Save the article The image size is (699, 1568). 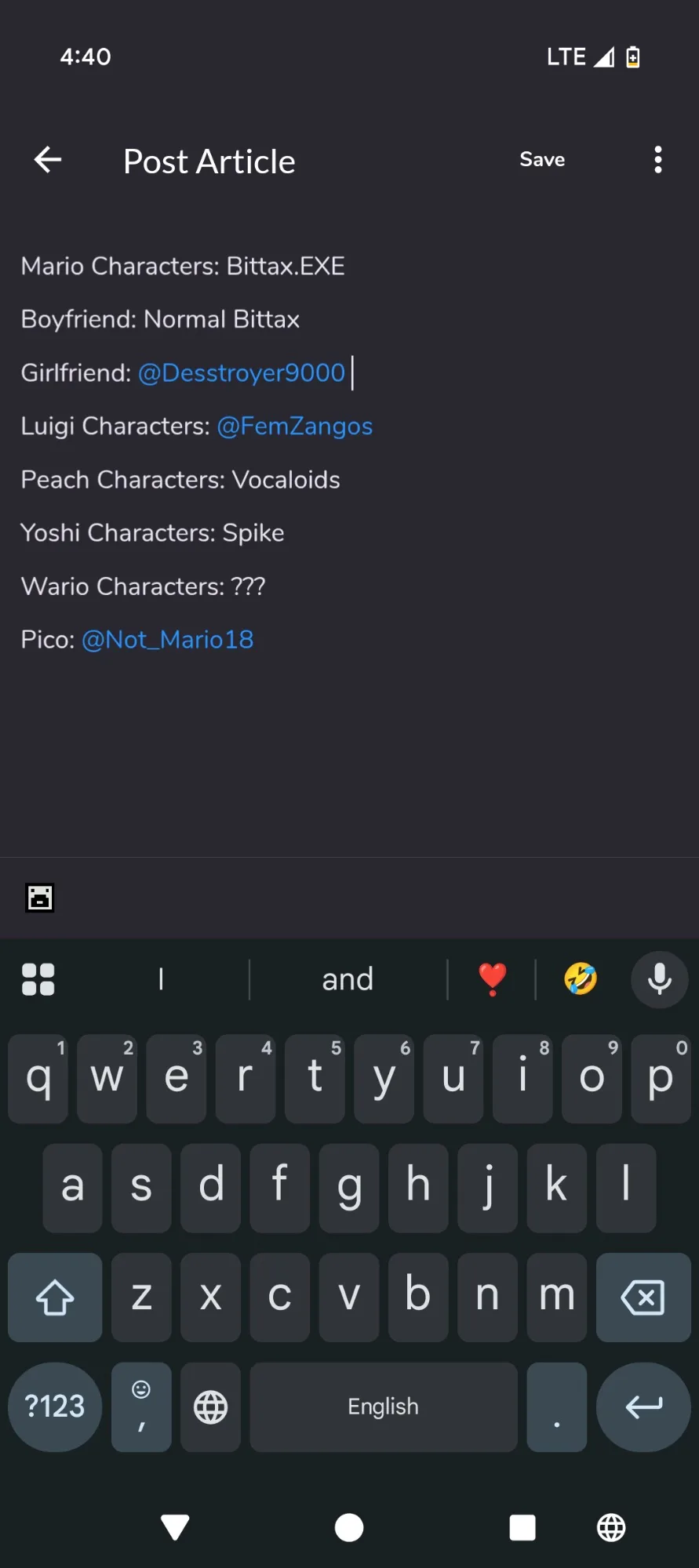pos(542,160)
